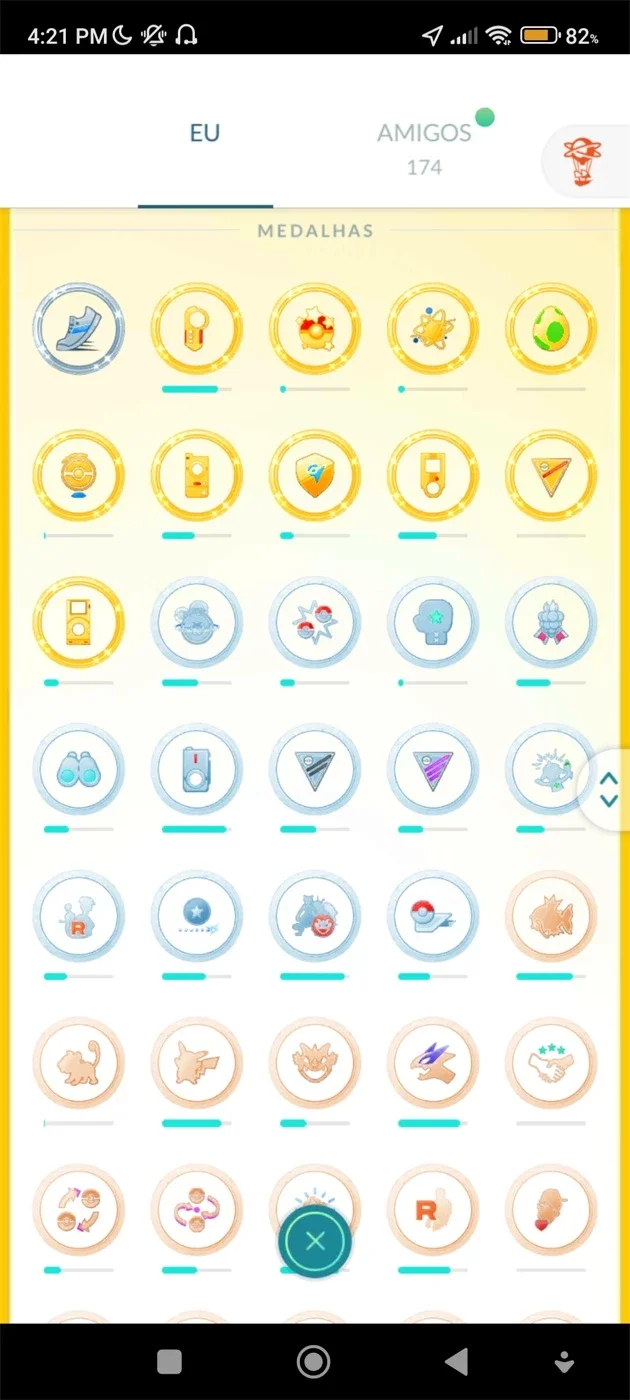Close the profile with the X button
The width and height of the screenshot is (630, 1400).
pos(315,1242)
